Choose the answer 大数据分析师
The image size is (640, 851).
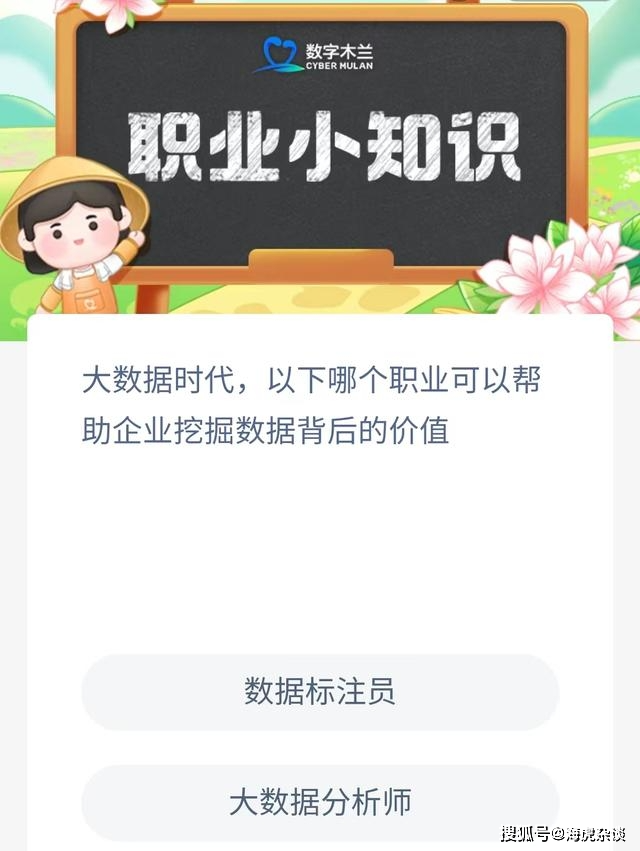(x=320, y=801)
